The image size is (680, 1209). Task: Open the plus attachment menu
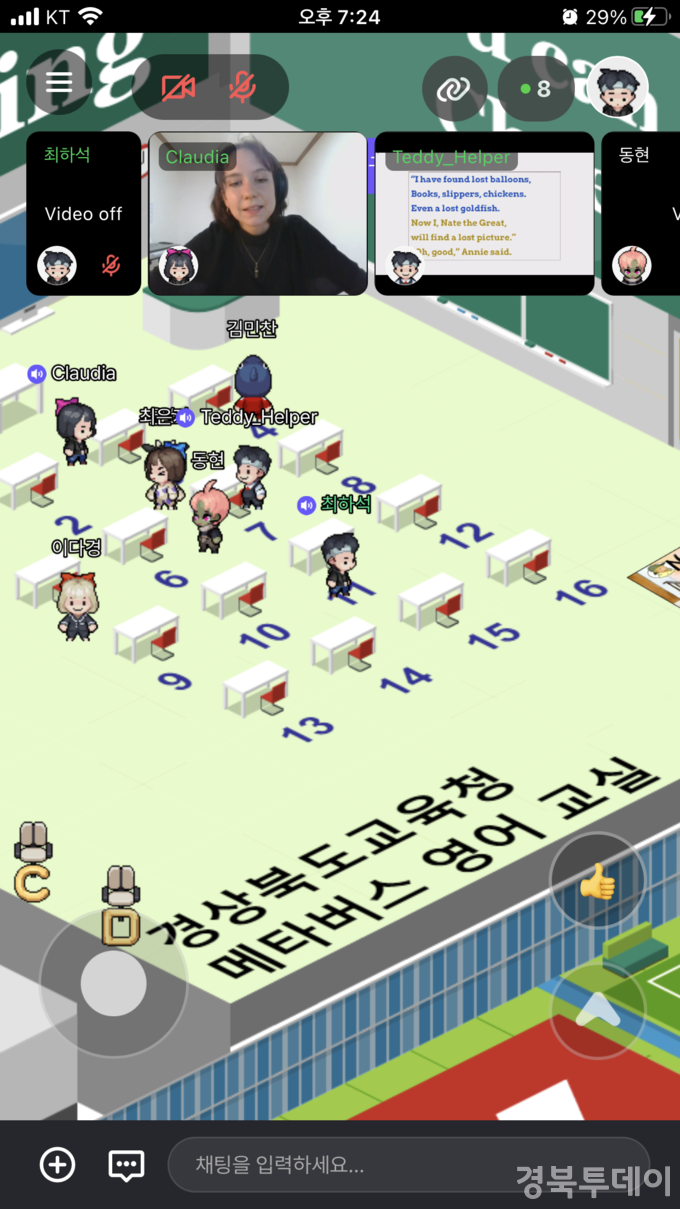tap(57, 1164)
